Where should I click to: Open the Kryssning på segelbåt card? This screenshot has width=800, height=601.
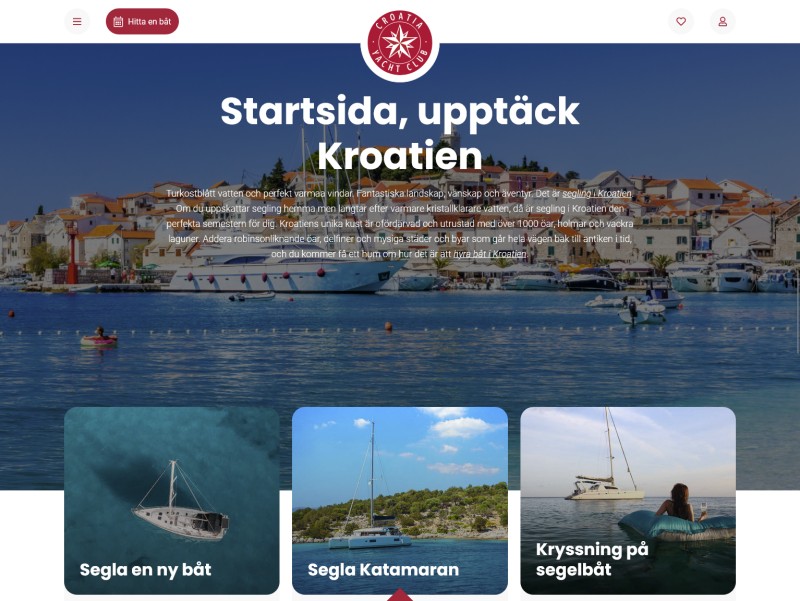coord(628,500)
